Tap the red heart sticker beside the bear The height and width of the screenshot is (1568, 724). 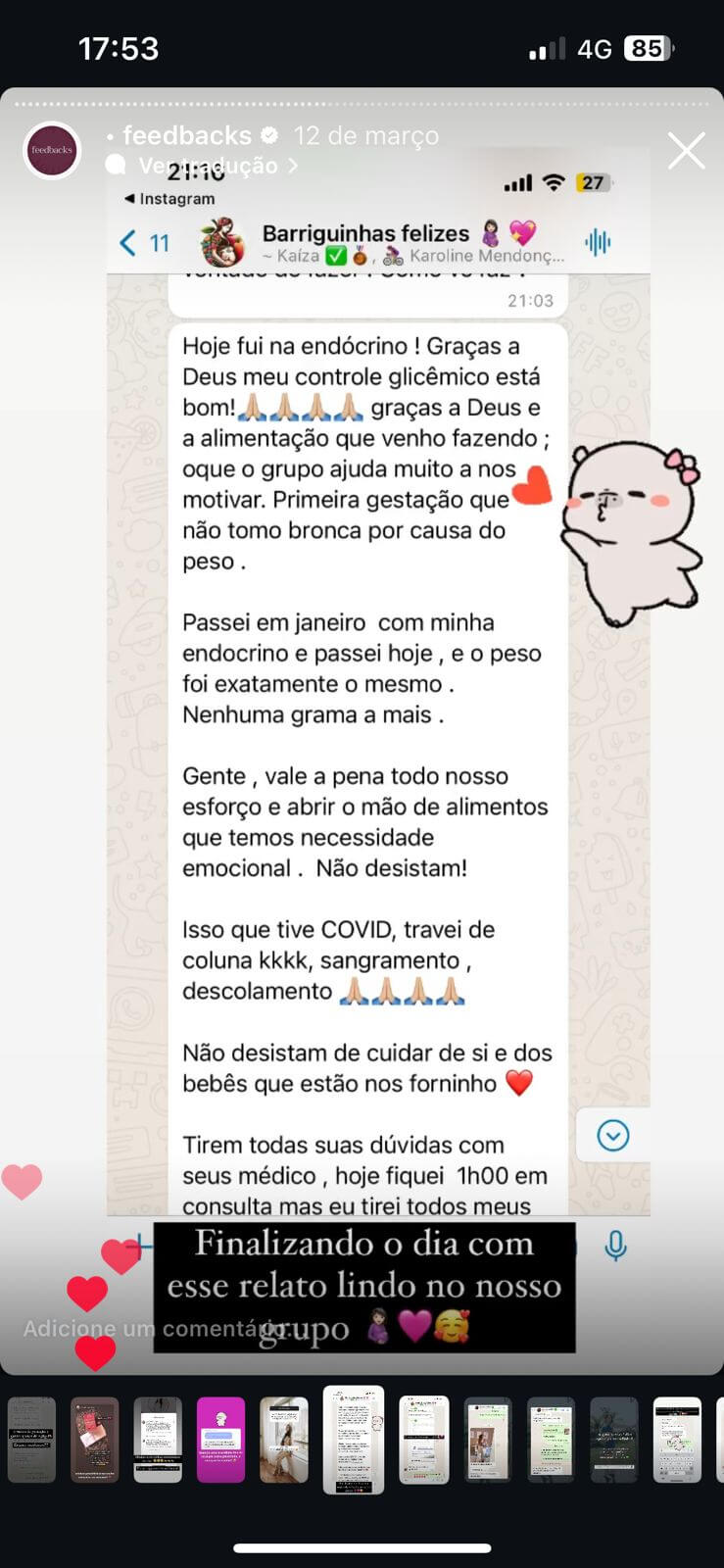(530, 485)
